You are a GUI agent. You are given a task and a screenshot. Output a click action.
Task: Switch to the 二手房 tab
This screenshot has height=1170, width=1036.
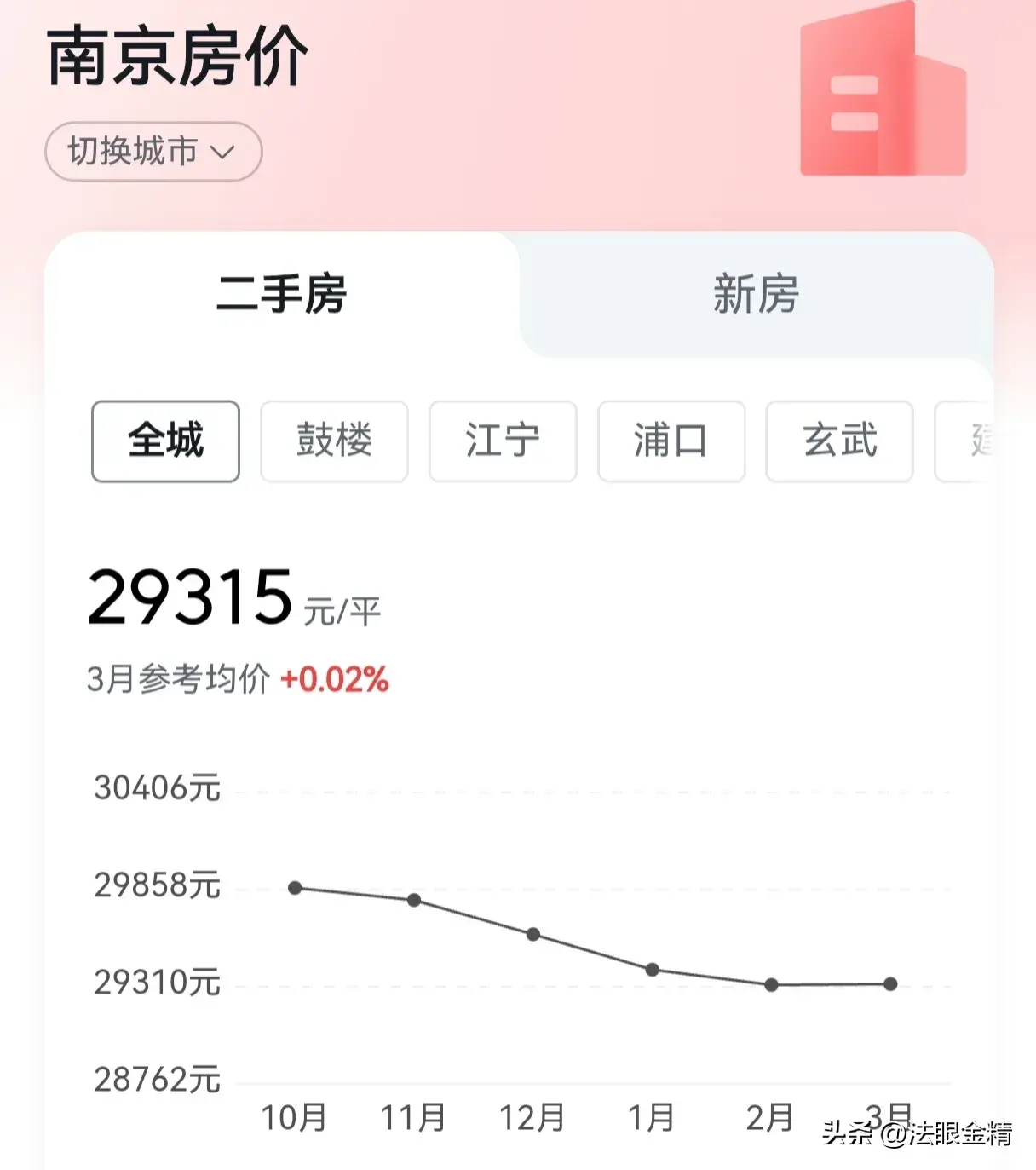coord(282,295)
